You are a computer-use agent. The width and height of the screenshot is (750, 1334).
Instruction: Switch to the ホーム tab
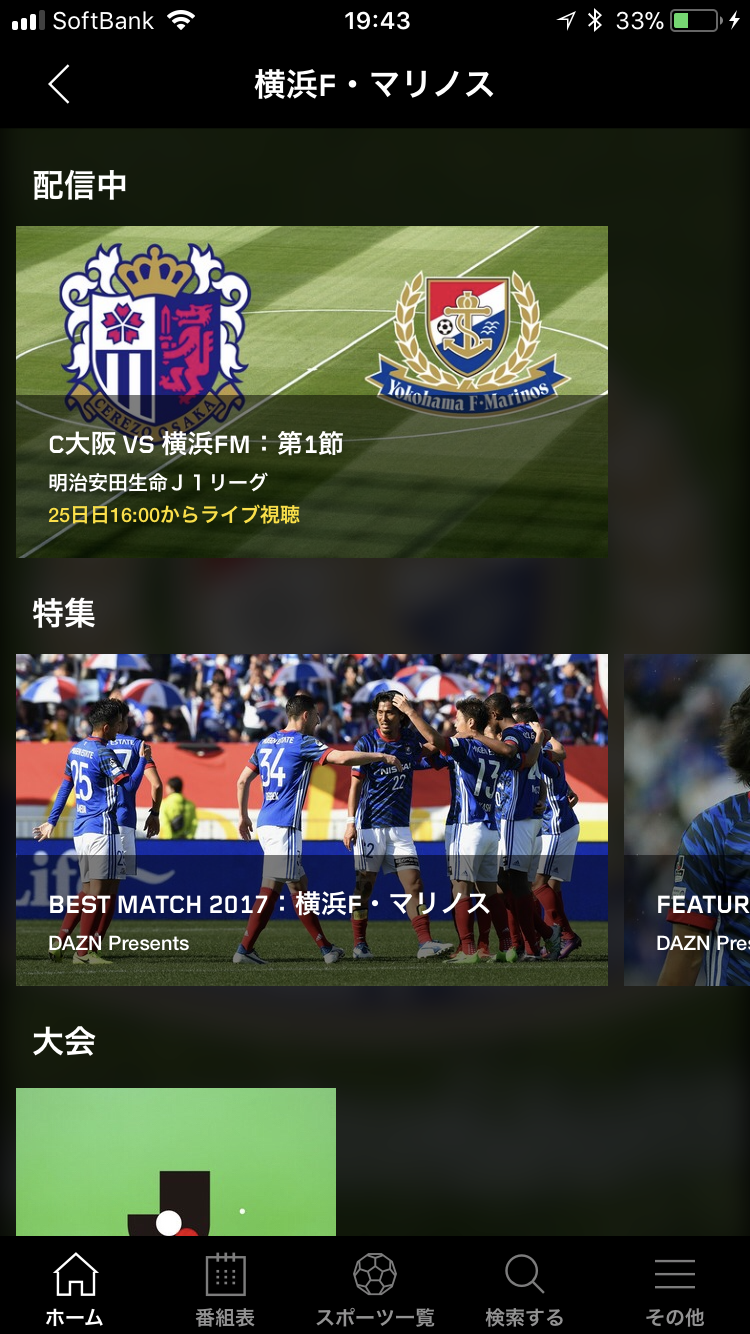pos(75,1288)
